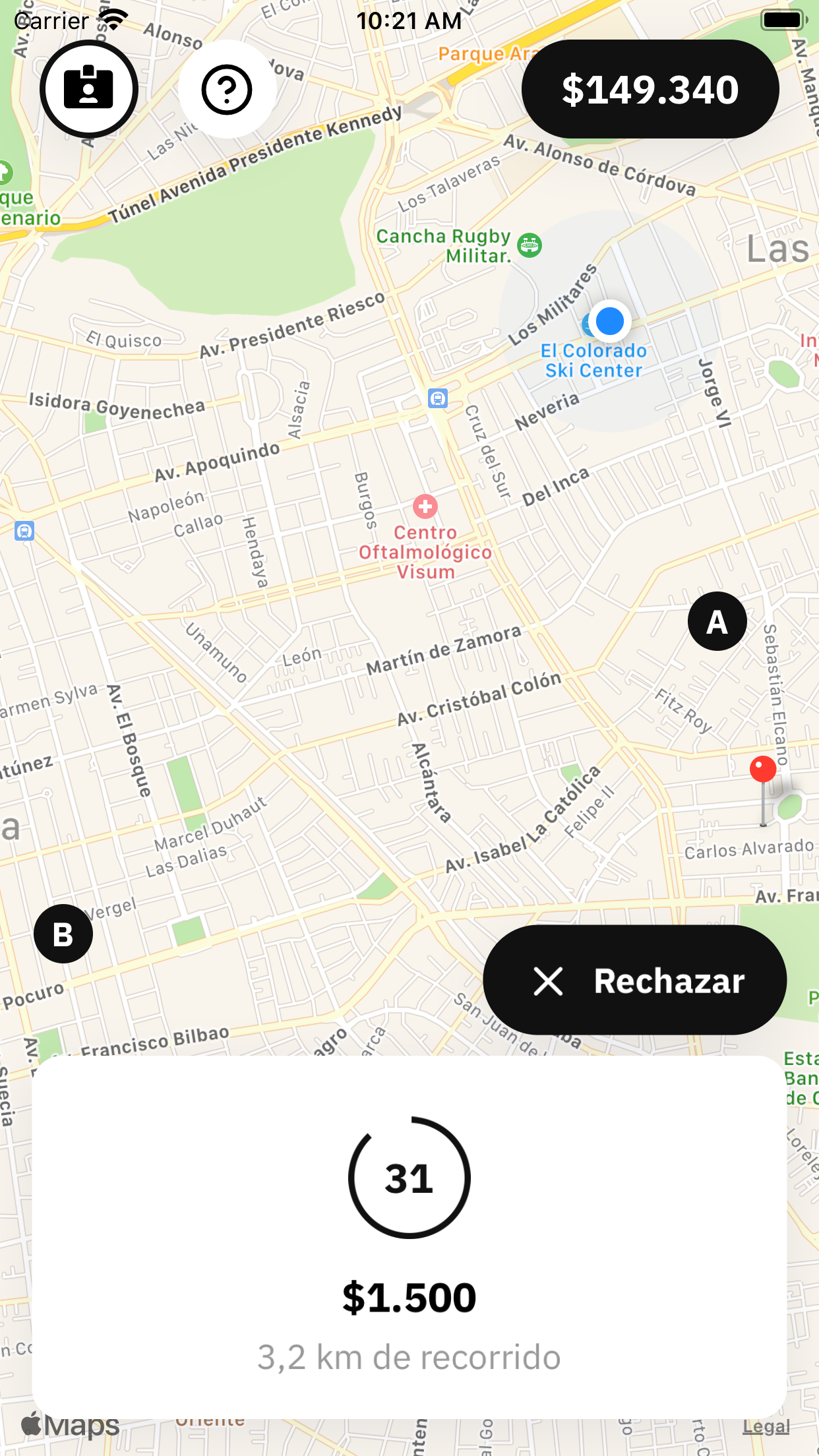This screenshot has width=819, height=1456.
Task: Select pickup marker A on the map
Action: (717, 621)
